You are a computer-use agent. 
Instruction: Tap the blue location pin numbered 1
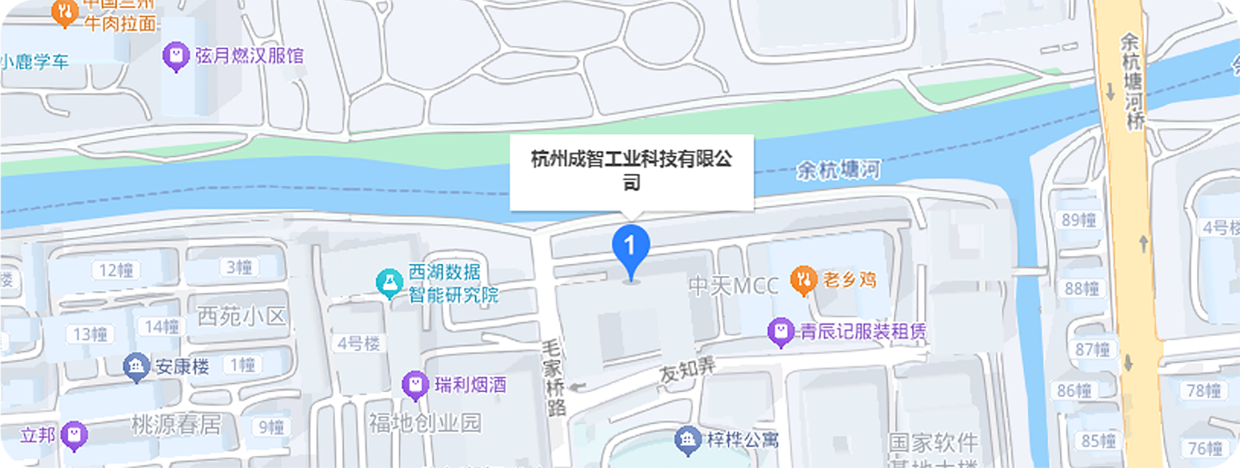pos(630,246)
